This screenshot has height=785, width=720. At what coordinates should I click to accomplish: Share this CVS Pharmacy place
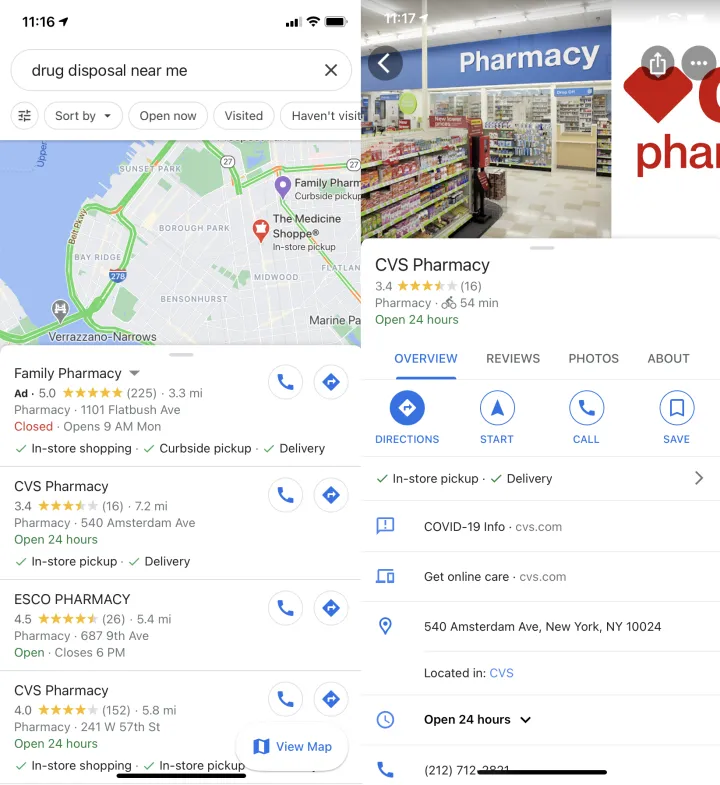657,64
